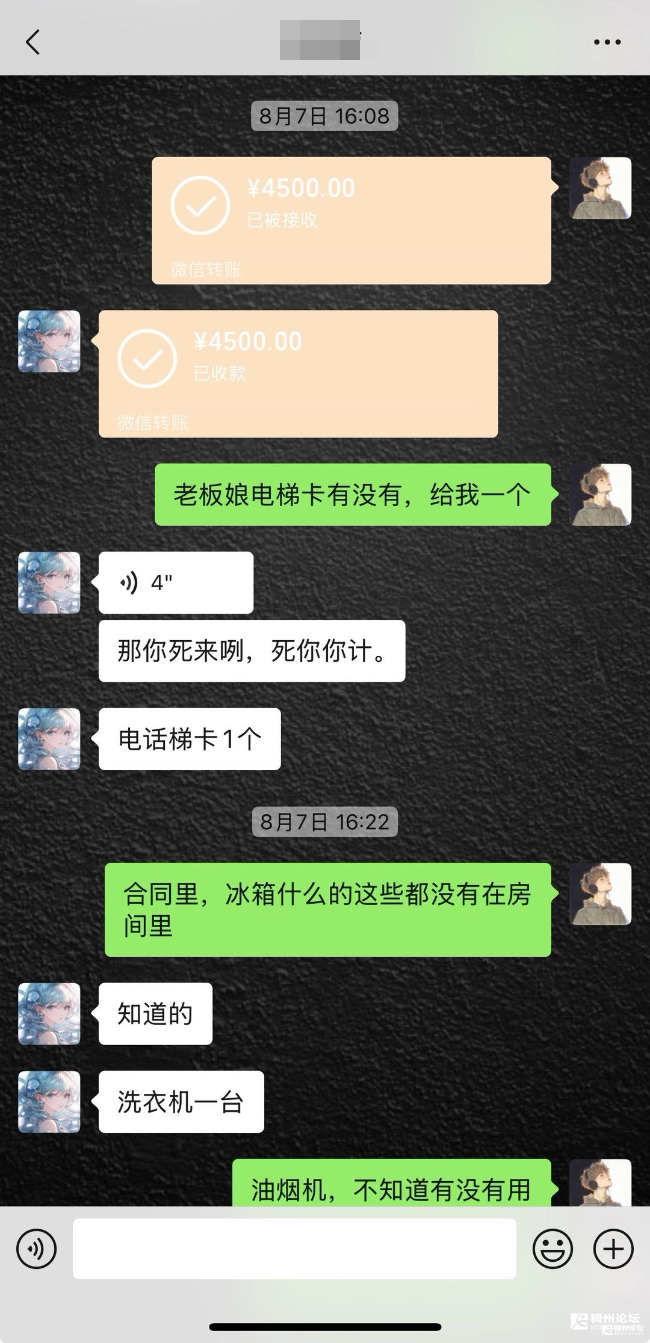This screenshot has width=650, height=1343.
Task: Switch to voice input mode
Action: 37,1248
